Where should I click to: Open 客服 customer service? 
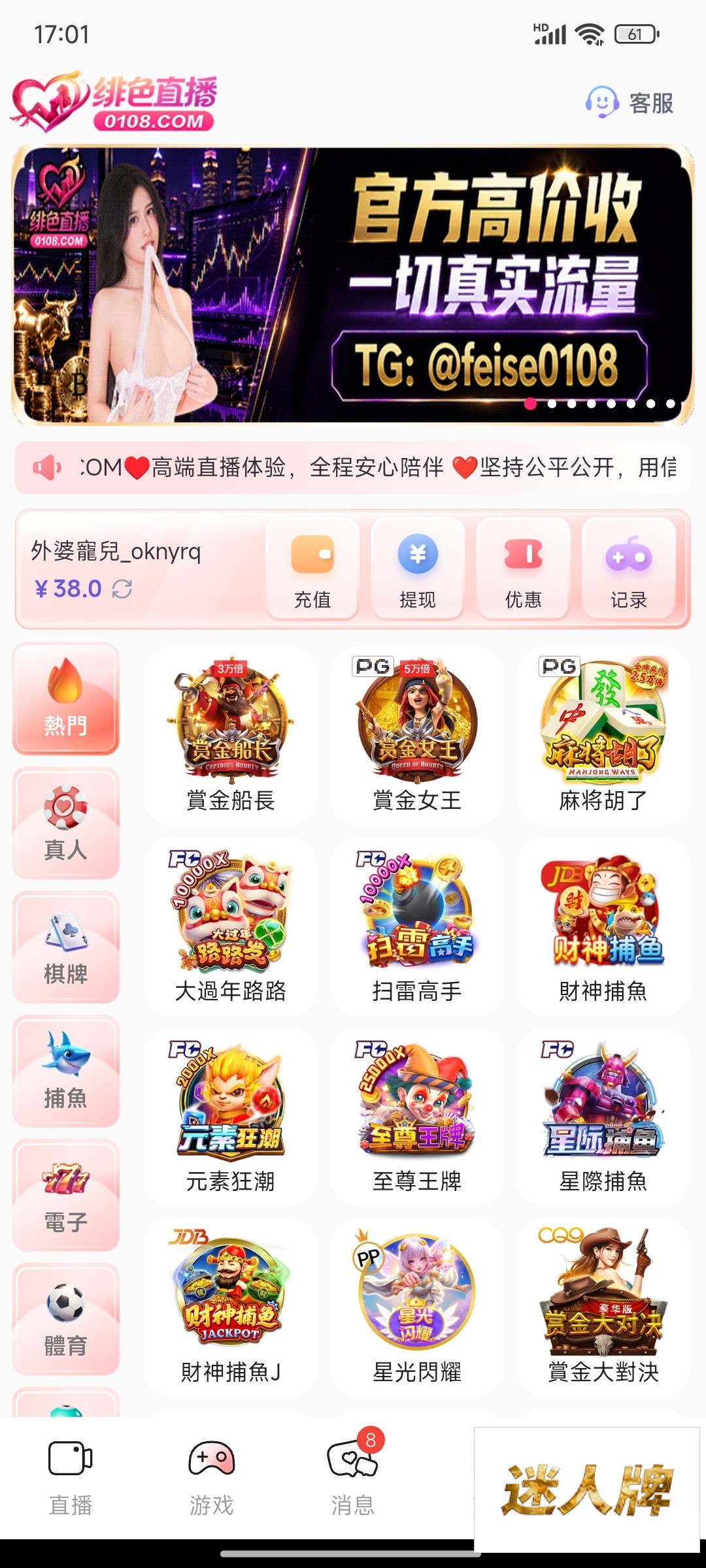click(x=630, y=103)
